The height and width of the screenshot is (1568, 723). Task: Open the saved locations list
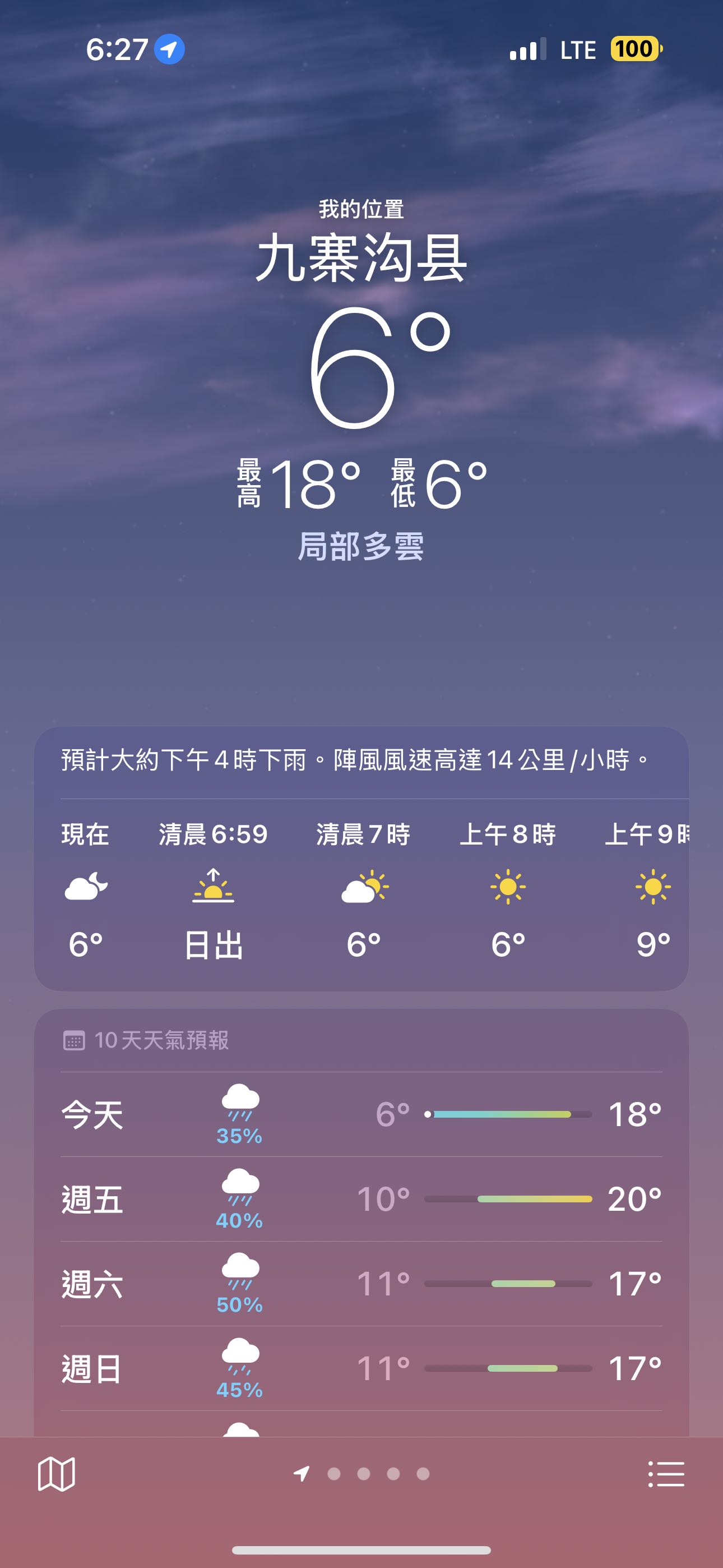coord(666,1474)
